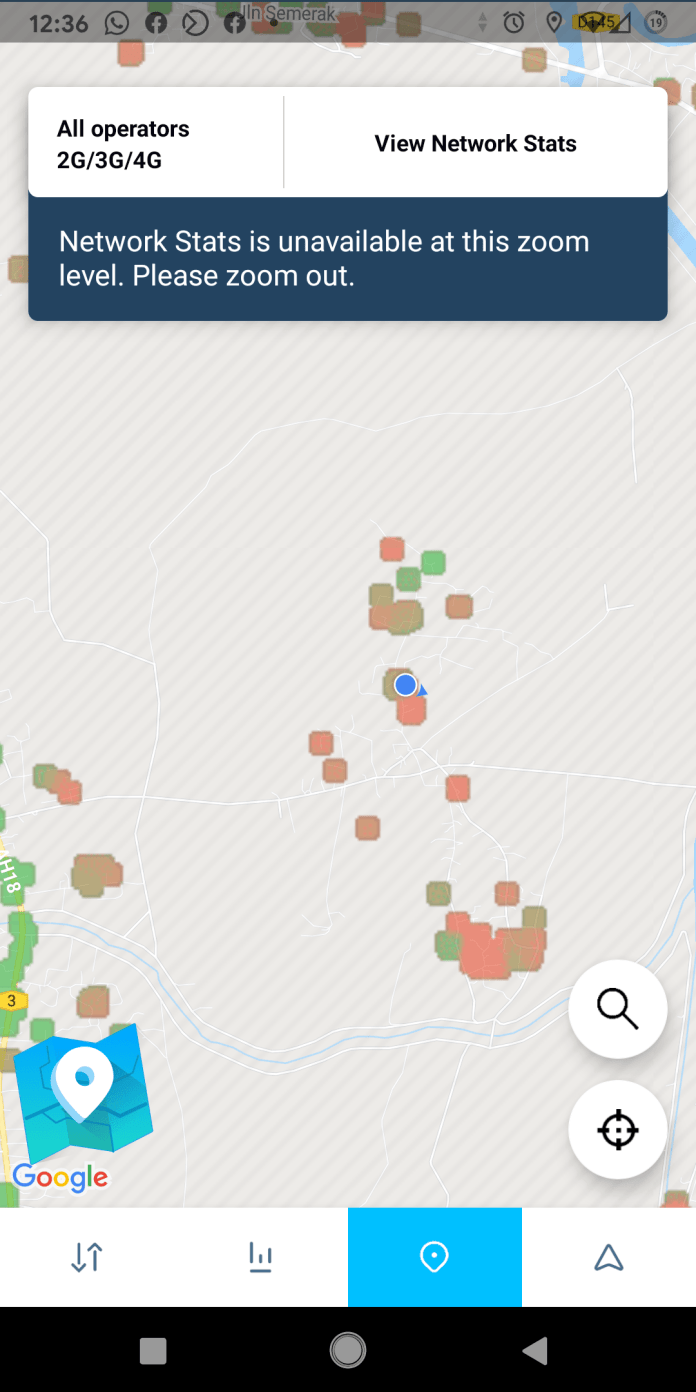Image resolution: width=696 pixels, height=1392 pixels.
Task: Go to the home screen via system button
Action: pos(348,1351)
